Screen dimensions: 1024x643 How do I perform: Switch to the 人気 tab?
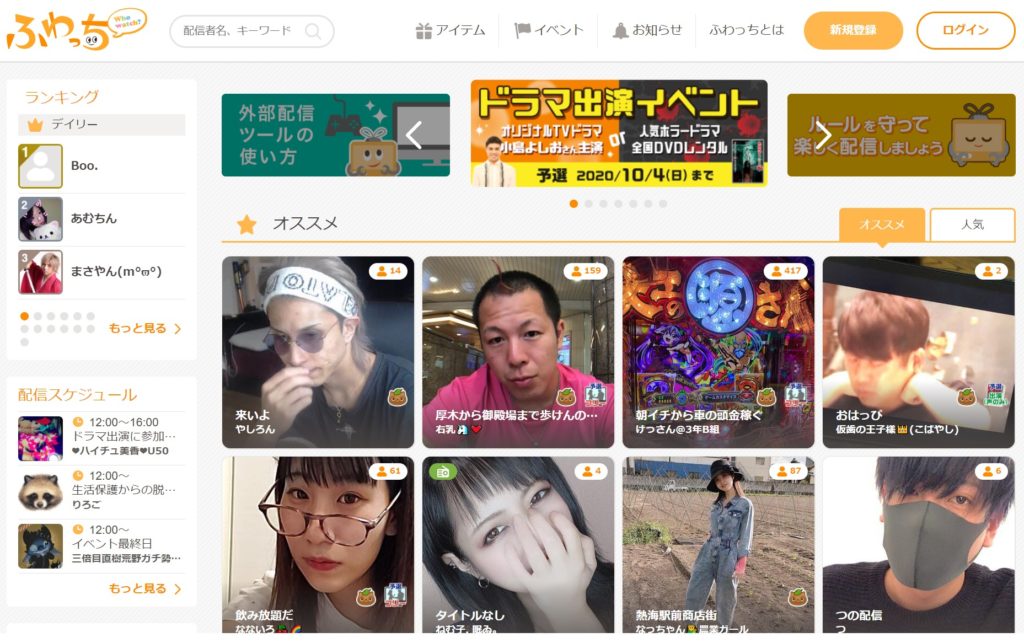pos(971,225)
